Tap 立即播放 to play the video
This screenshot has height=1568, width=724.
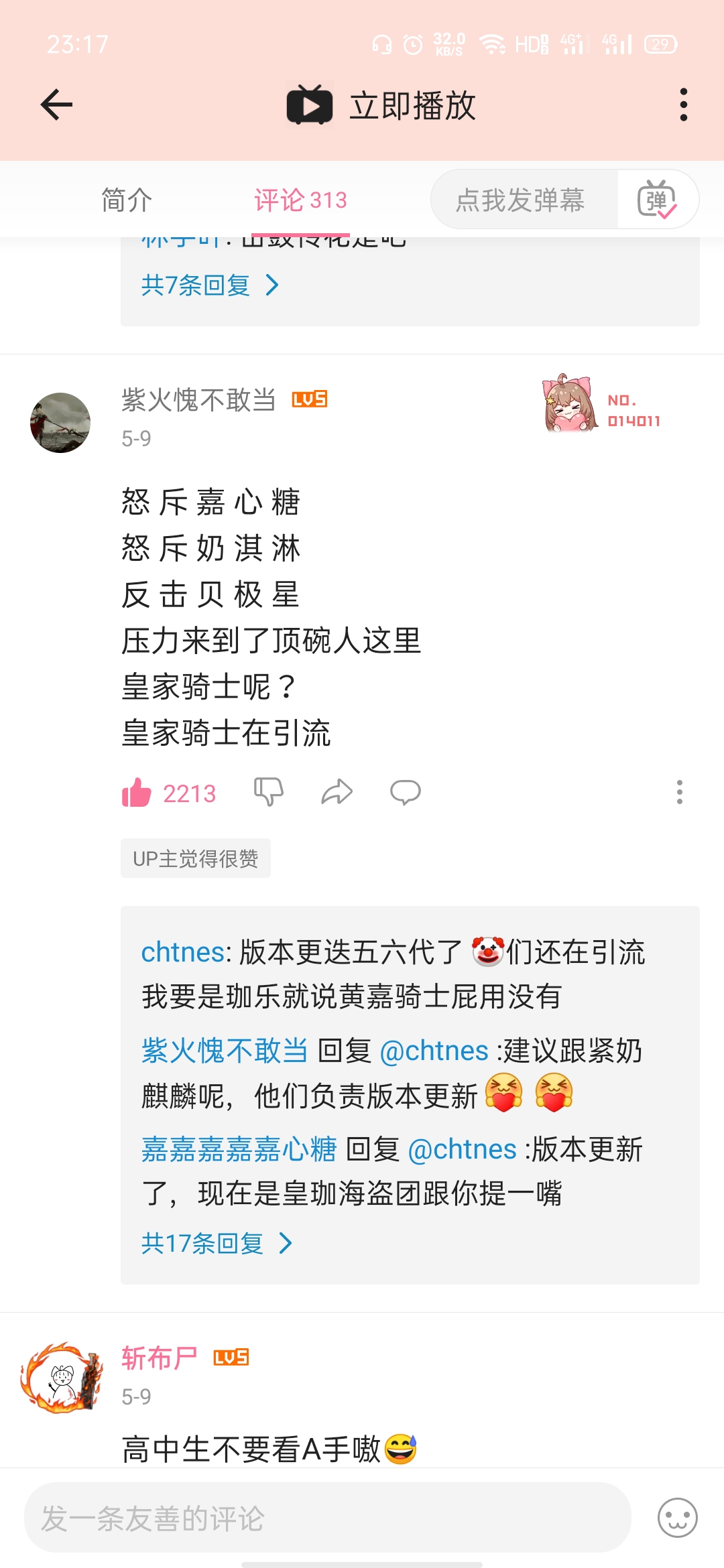[381, 105]
